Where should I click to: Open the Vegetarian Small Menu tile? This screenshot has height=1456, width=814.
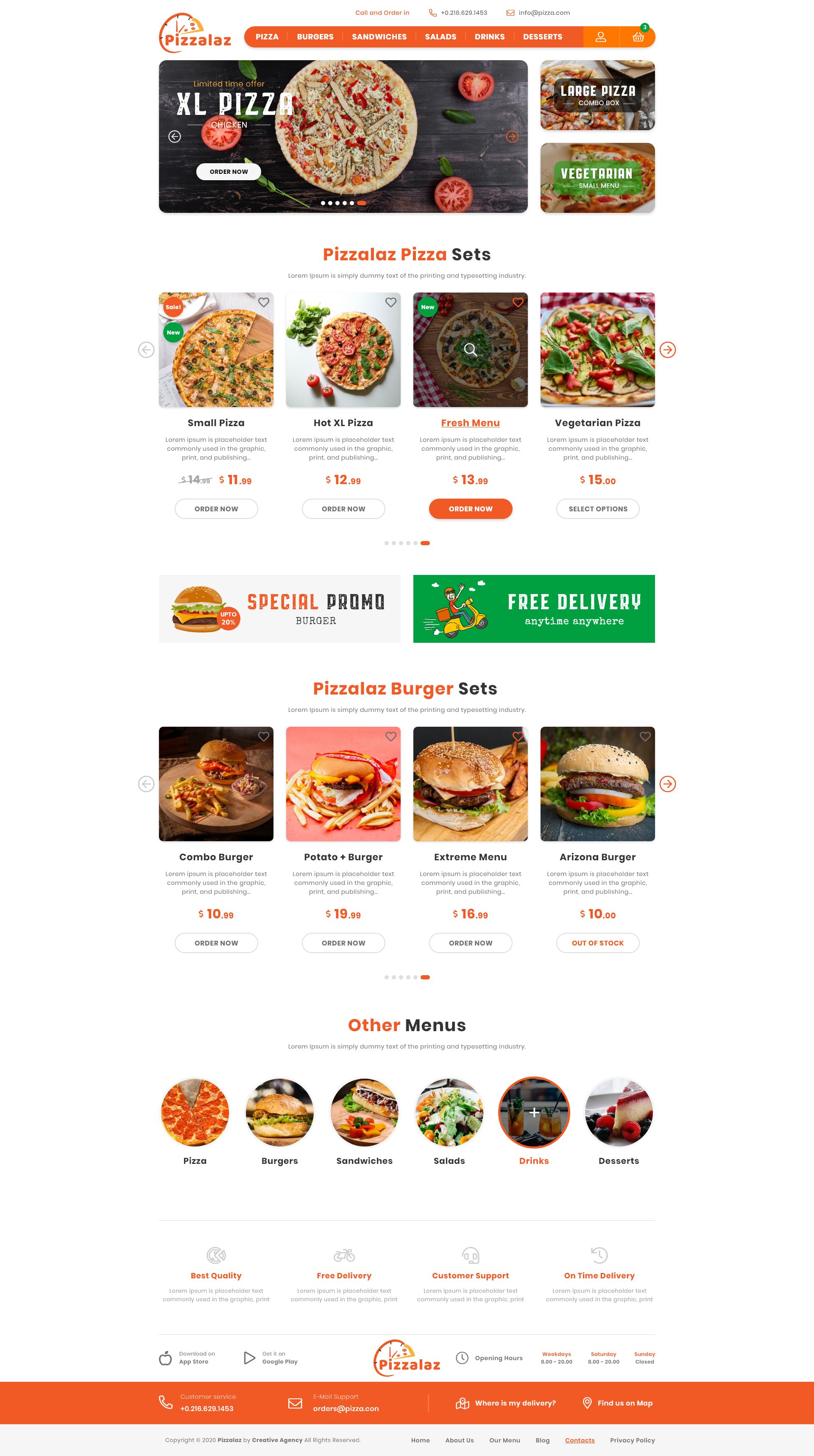click(597, 178)
